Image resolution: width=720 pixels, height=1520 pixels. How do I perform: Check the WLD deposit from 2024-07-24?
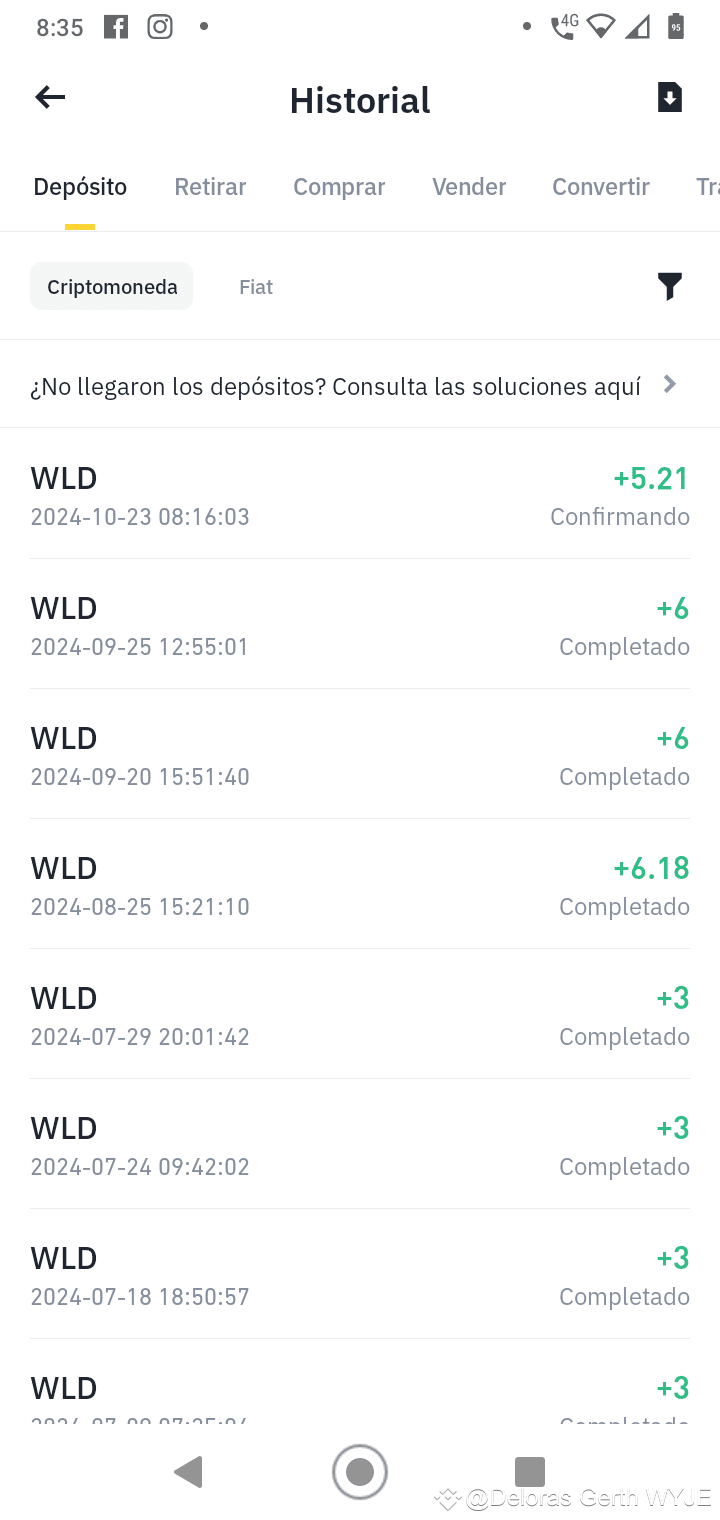click(x=360, y=1145)
